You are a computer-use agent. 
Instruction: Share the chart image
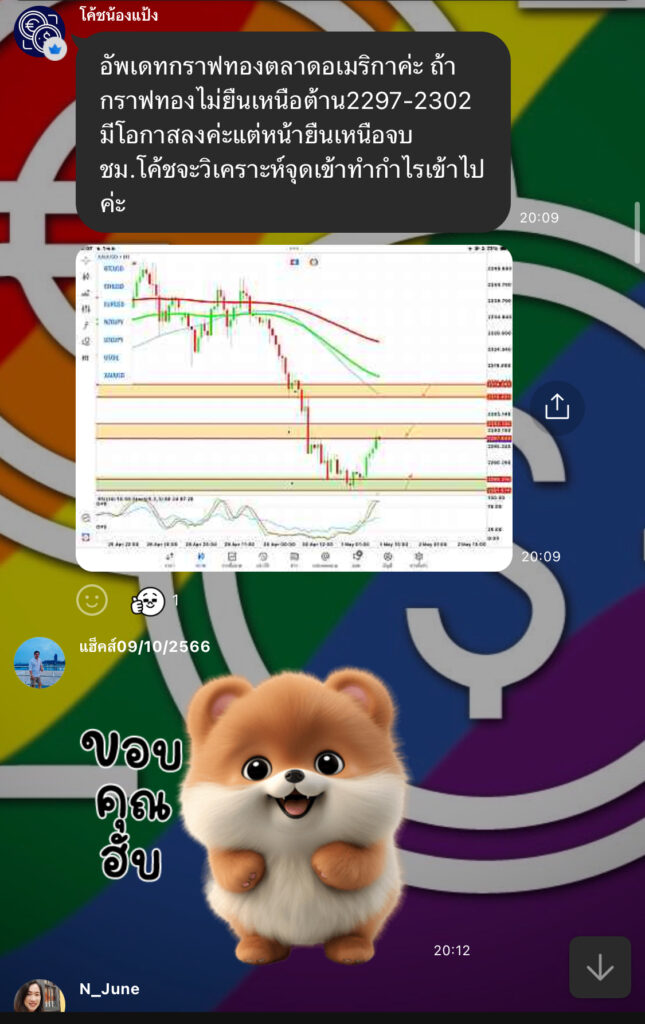coord(557,407)
